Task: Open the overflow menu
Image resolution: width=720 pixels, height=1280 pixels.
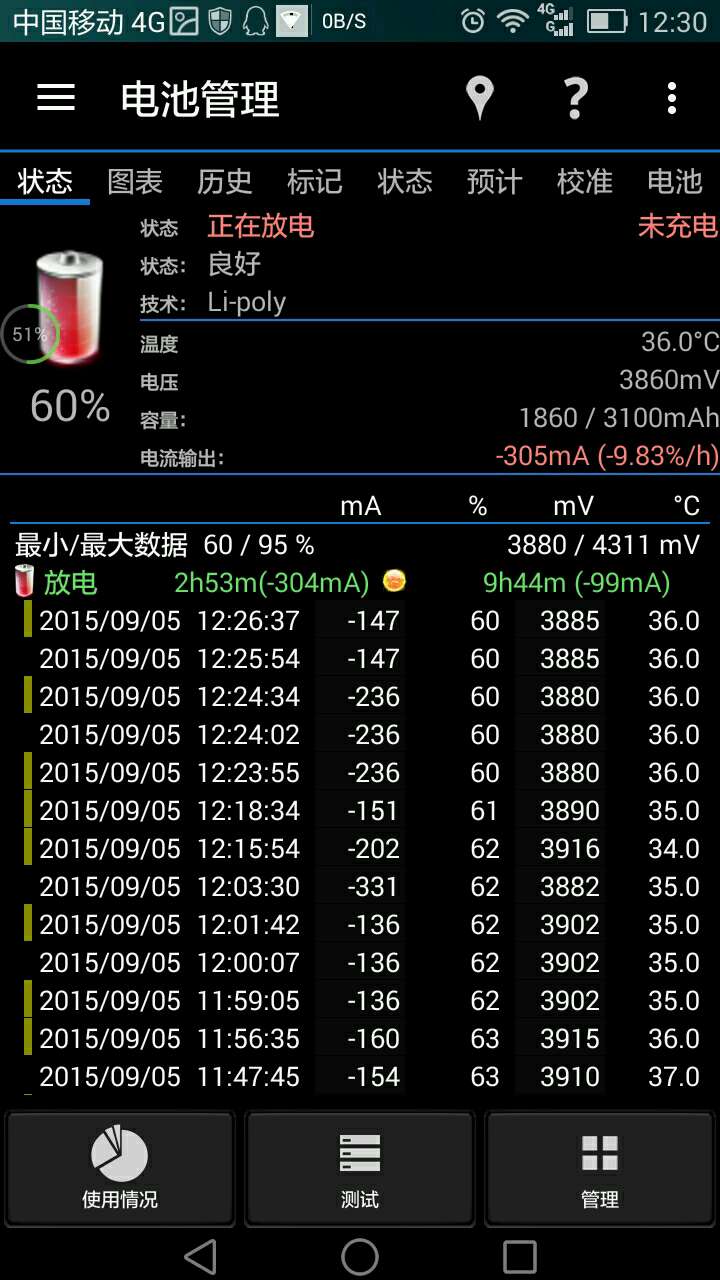Action: [x=672, y=98]
